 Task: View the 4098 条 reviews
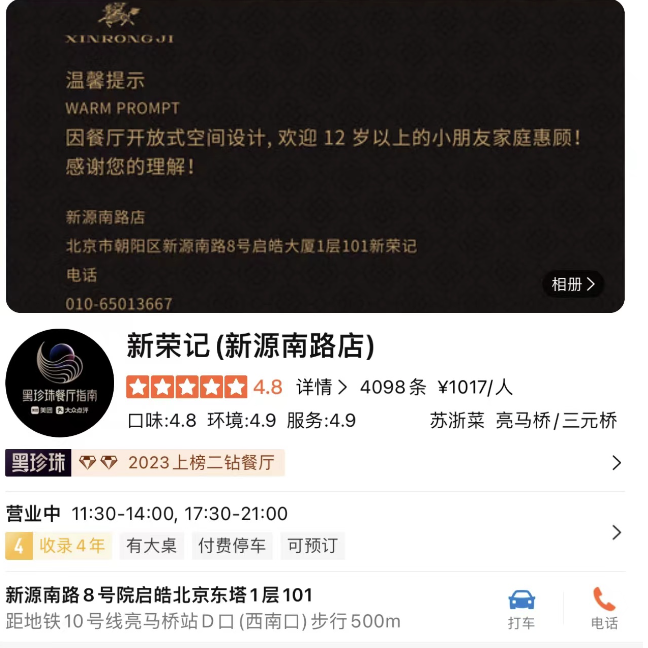(x=393, y=387)
